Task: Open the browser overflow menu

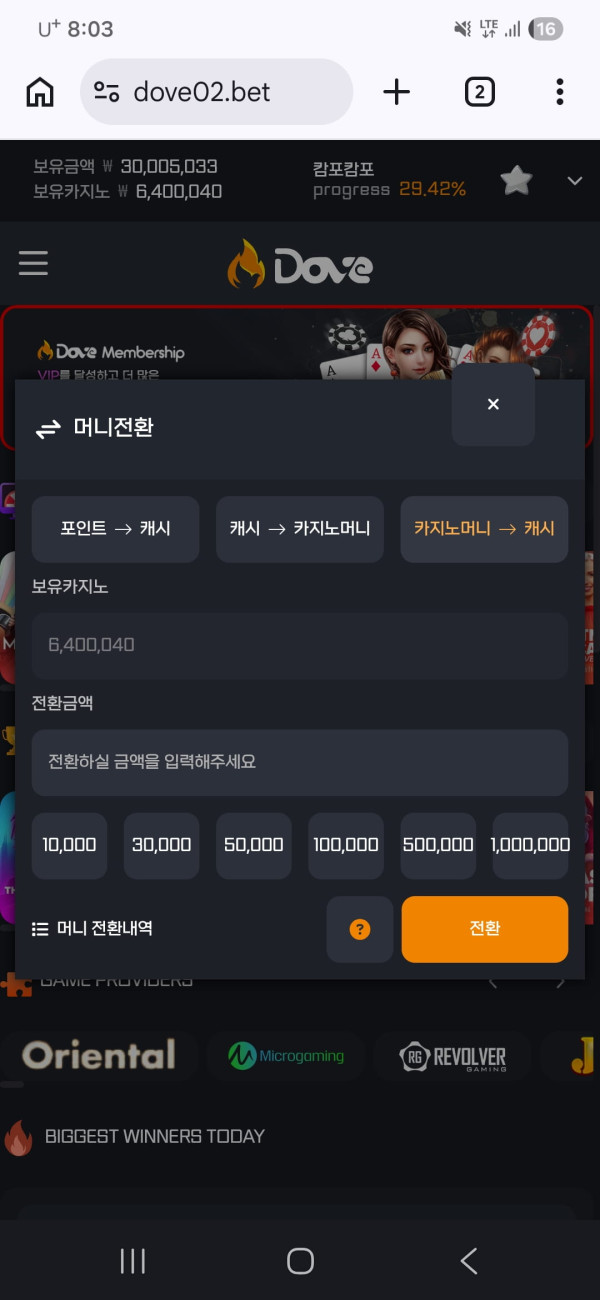Action: (560, 92)
